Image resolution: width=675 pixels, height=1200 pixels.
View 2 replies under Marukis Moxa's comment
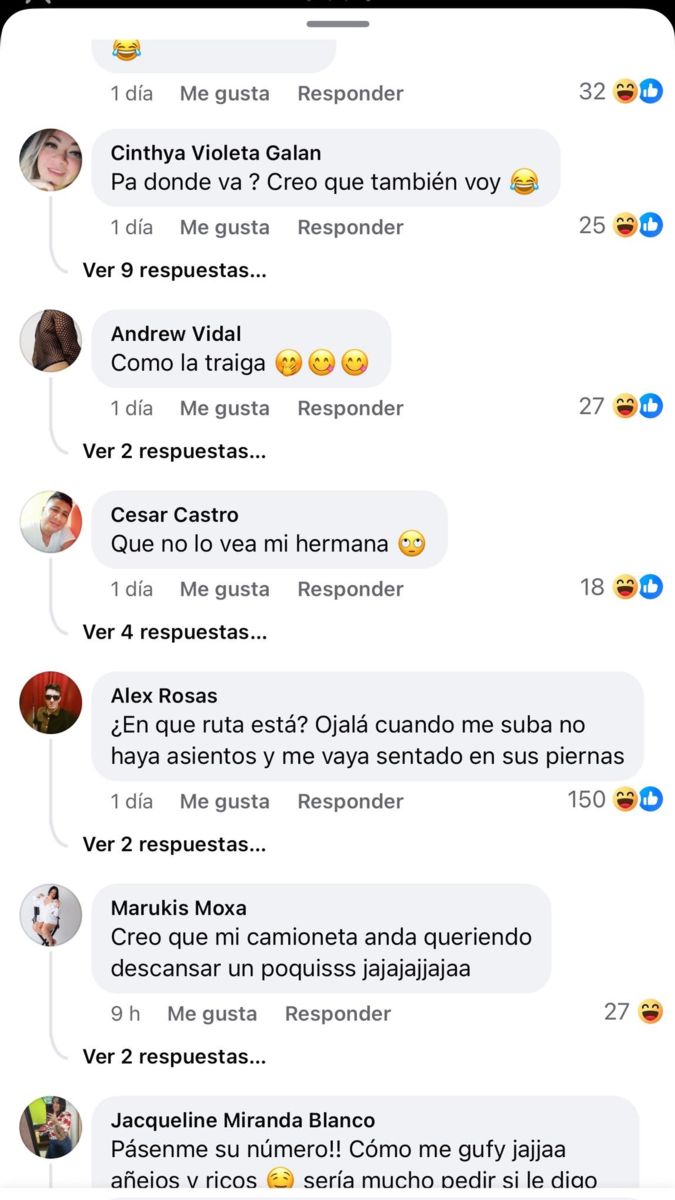point(174,1056)
